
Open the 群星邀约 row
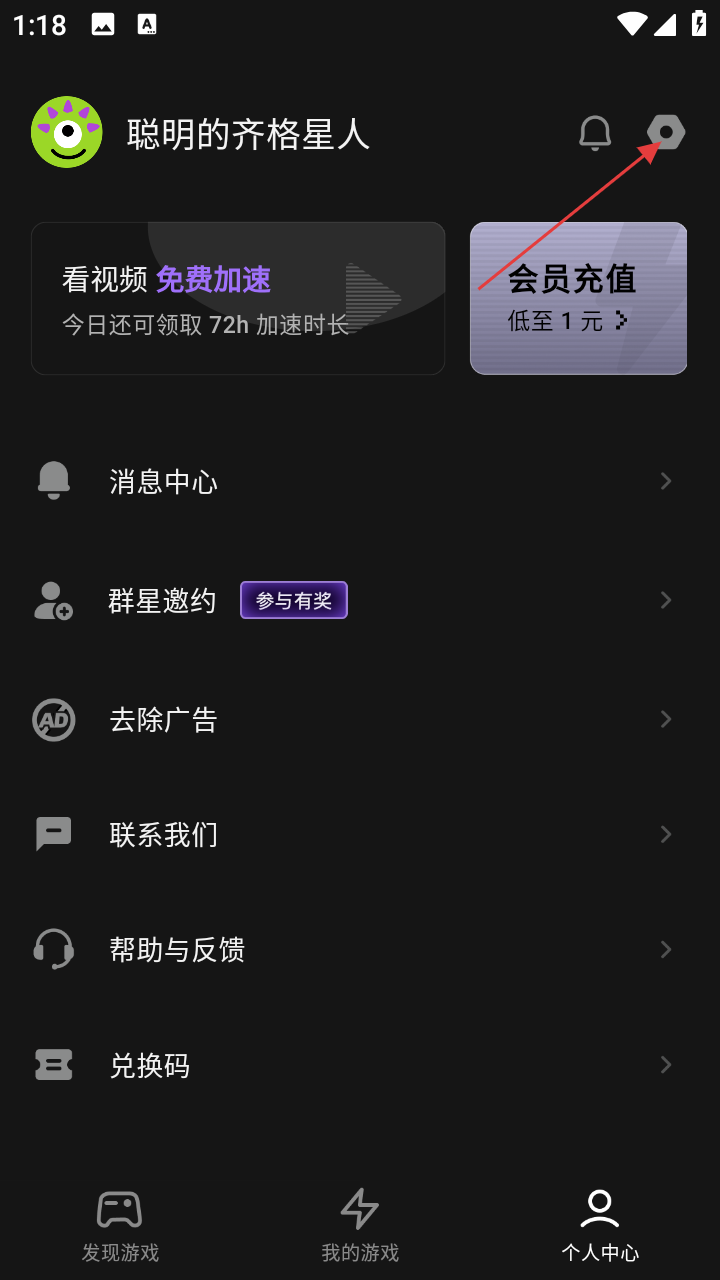click(x=360, y=600)
